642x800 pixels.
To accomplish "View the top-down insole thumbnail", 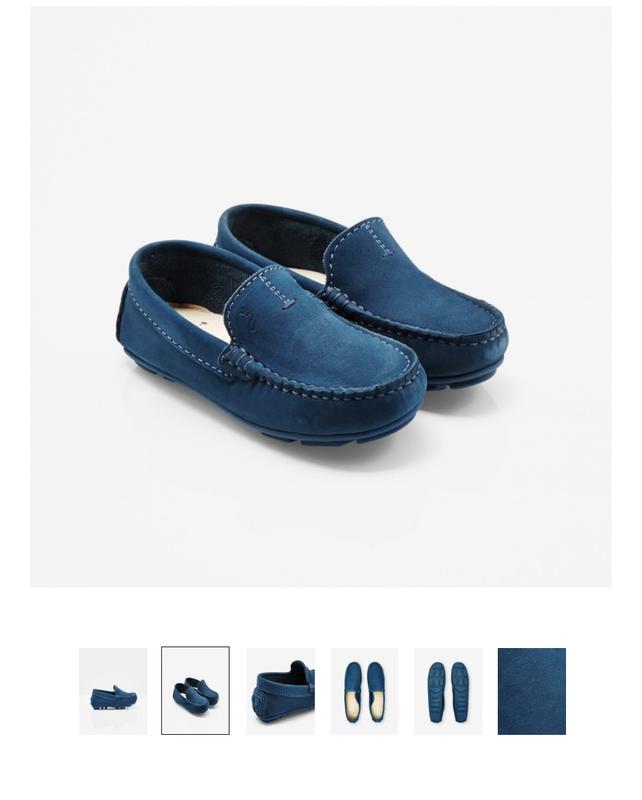I will (364, 691).
